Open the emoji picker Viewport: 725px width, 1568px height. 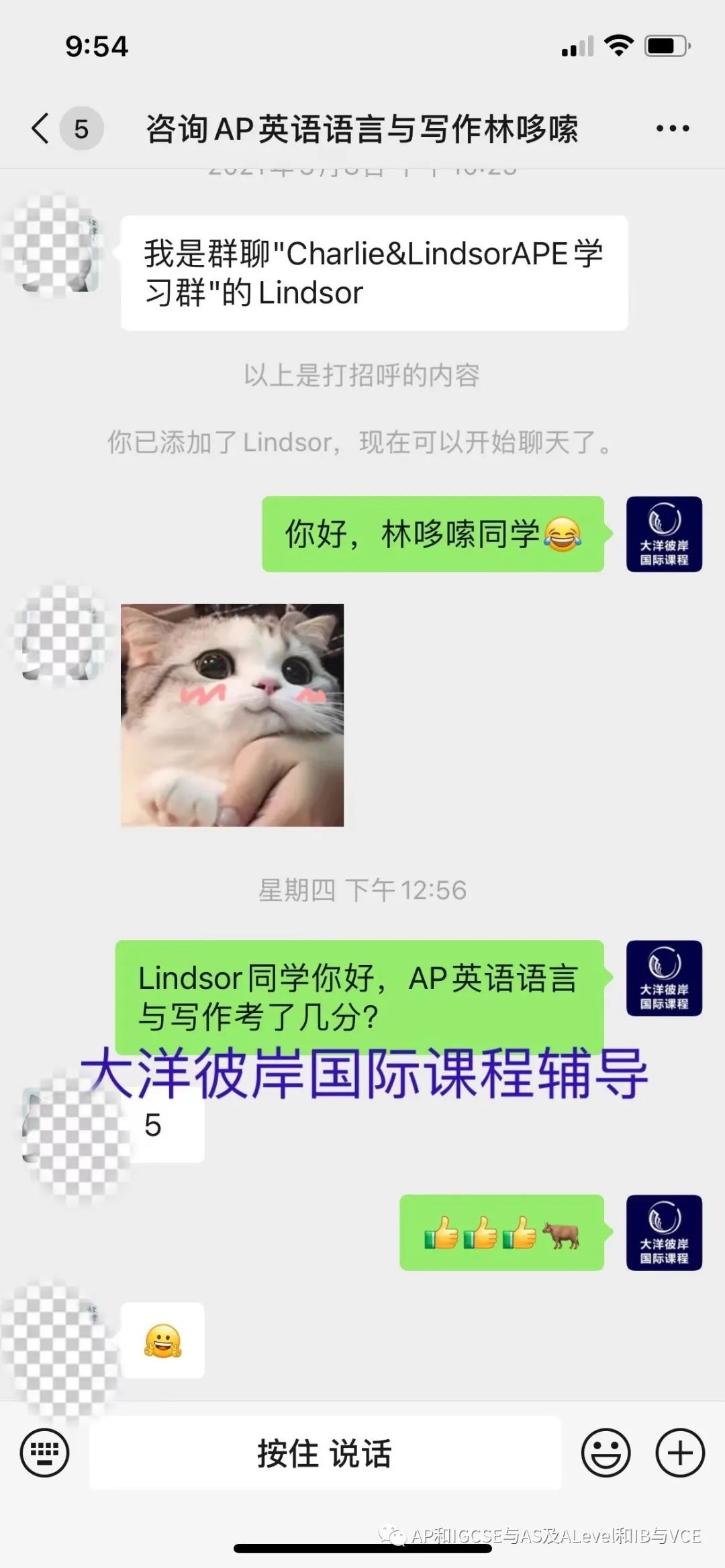pos(606,1450)
